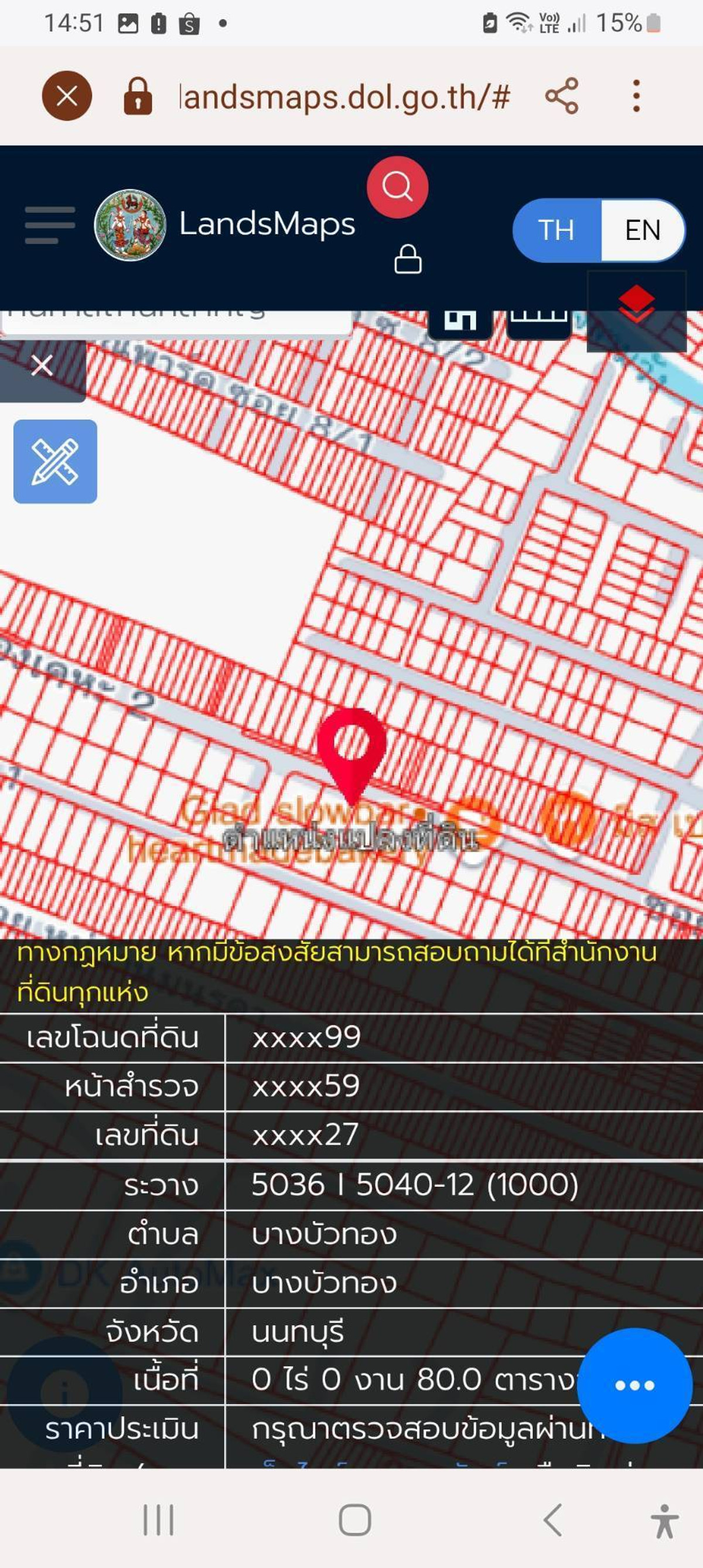The height and width of the screenshot is (1568, 703).
Task: Tap the lock icon below search
Action: point(408,260)
